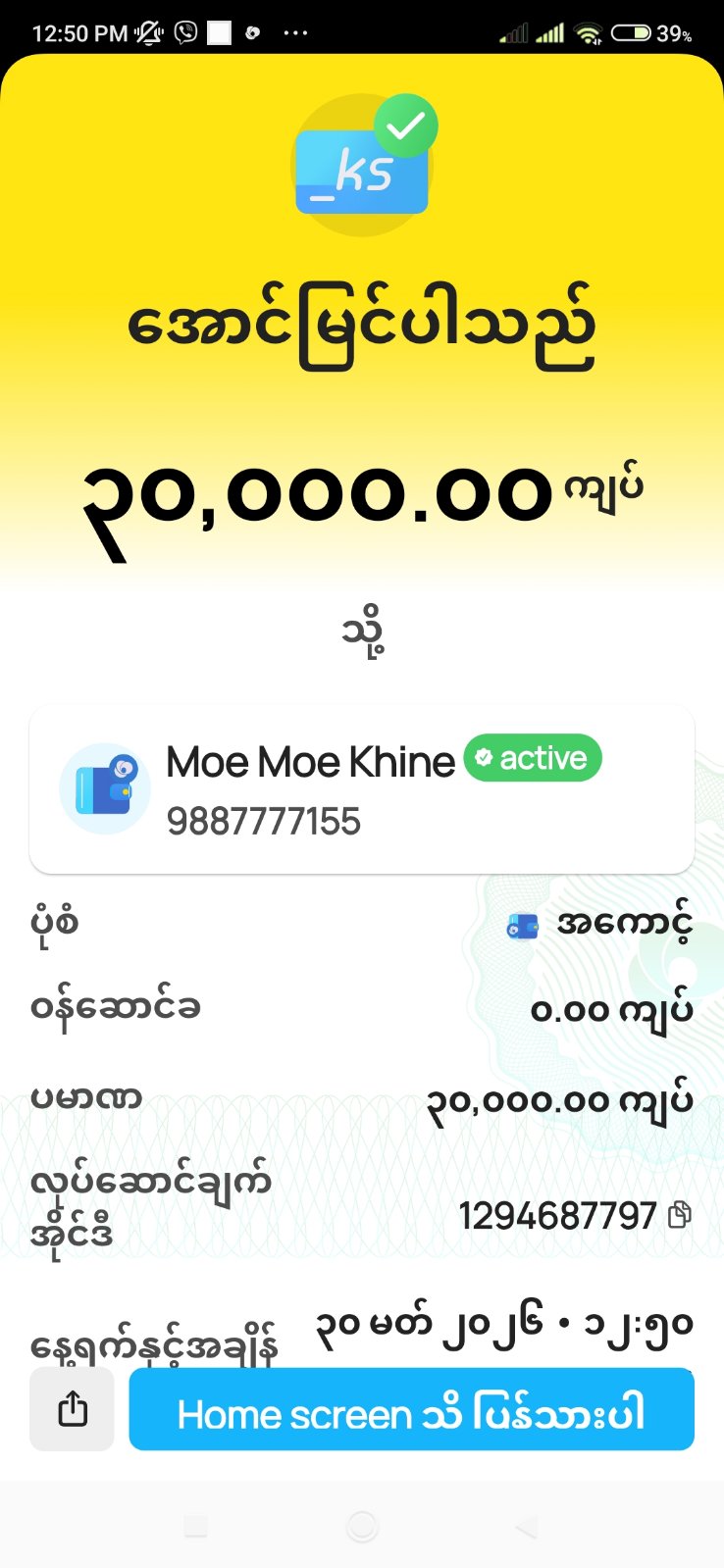724x1568 pixels.
Task: Tap the system back button
Action: [x=527, y=1526]
